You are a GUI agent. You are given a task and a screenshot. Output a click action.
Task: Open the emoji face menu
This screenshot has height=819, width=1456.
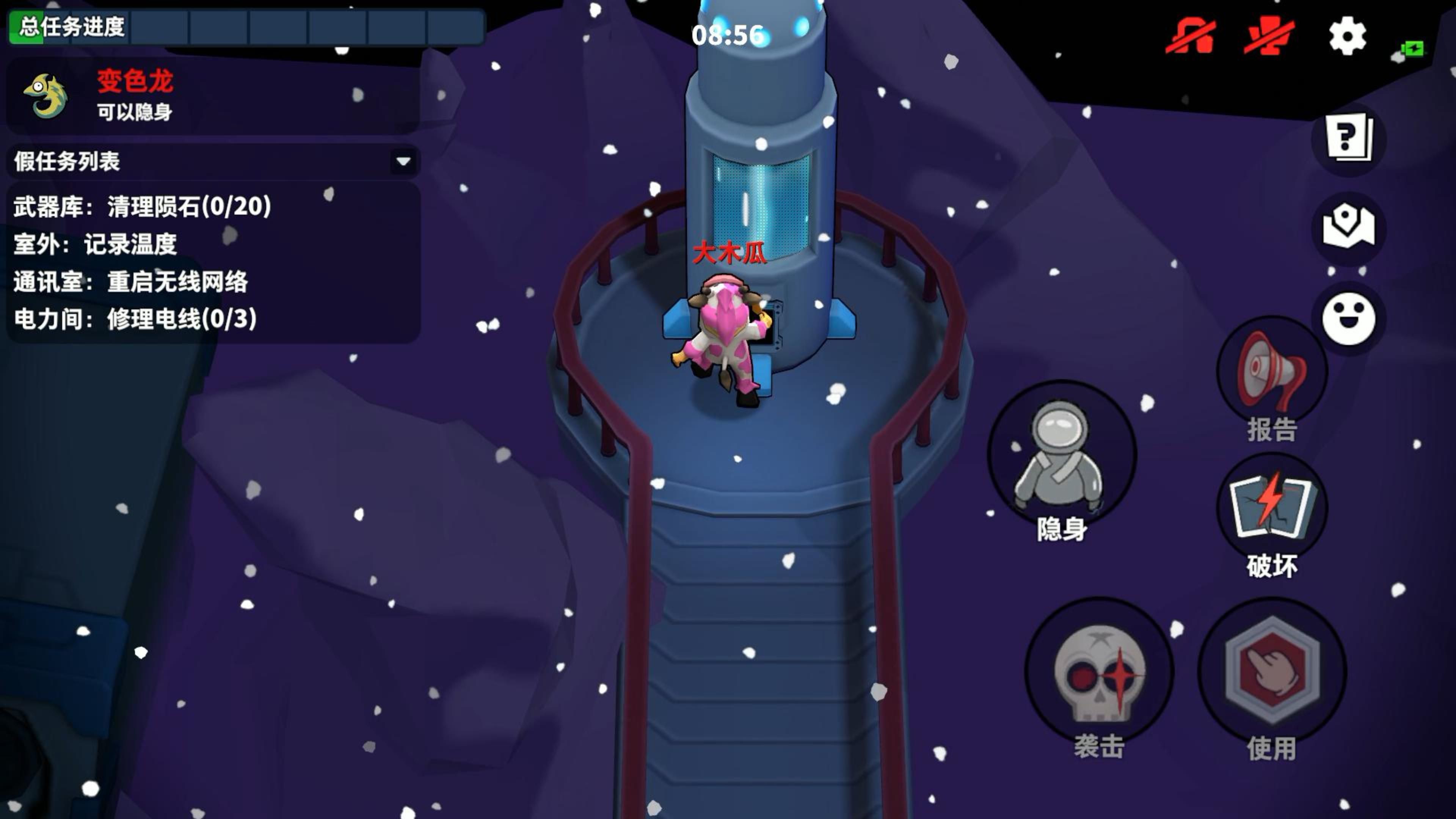(1349, 318)
